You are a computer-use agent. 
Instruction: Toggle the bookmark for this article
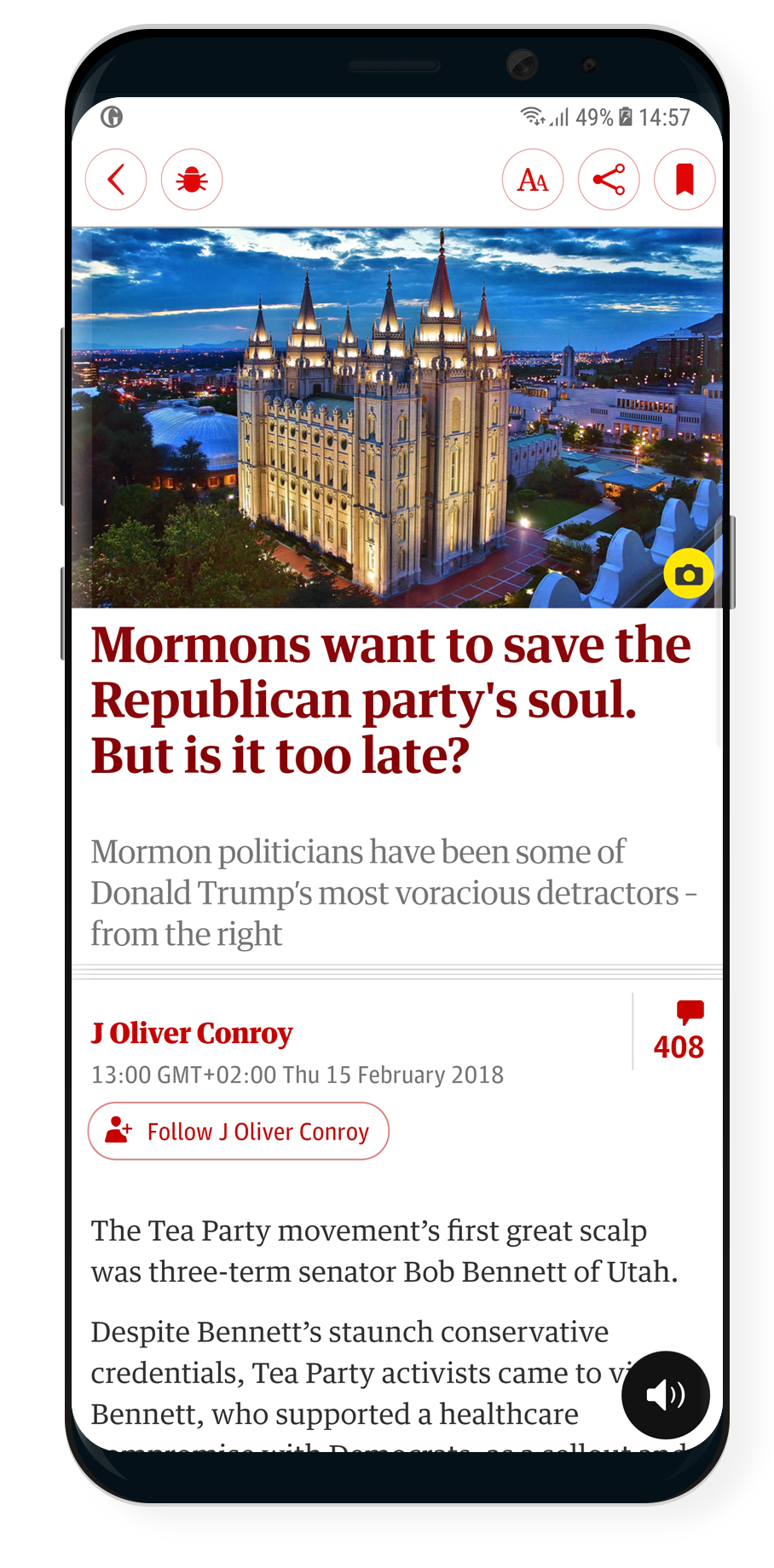[x=684, y=180]
